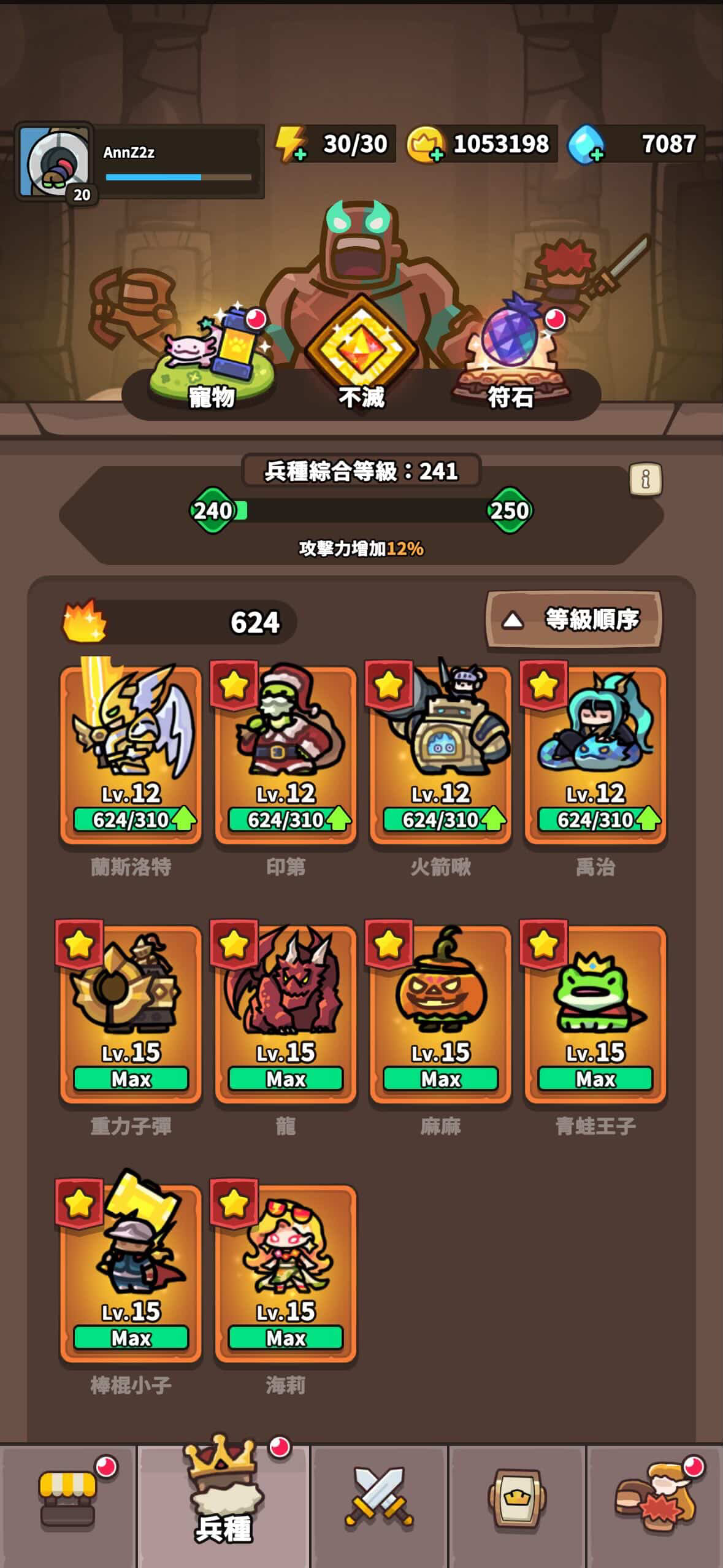
Task: Open the 重力子彈 unit card
Action: click(131, 1013)
